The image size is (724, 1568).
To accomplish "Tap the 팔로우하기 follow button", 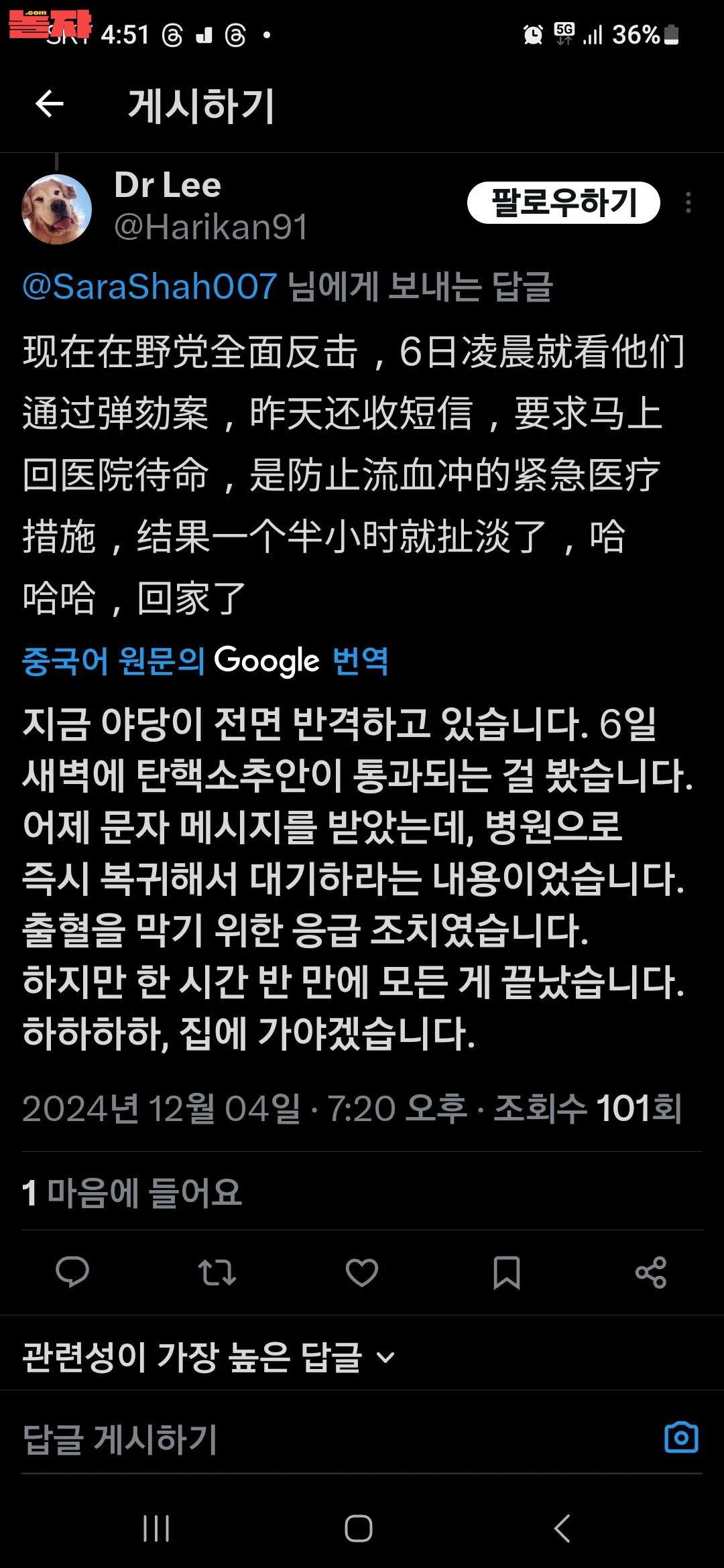I will coord(563,203).
